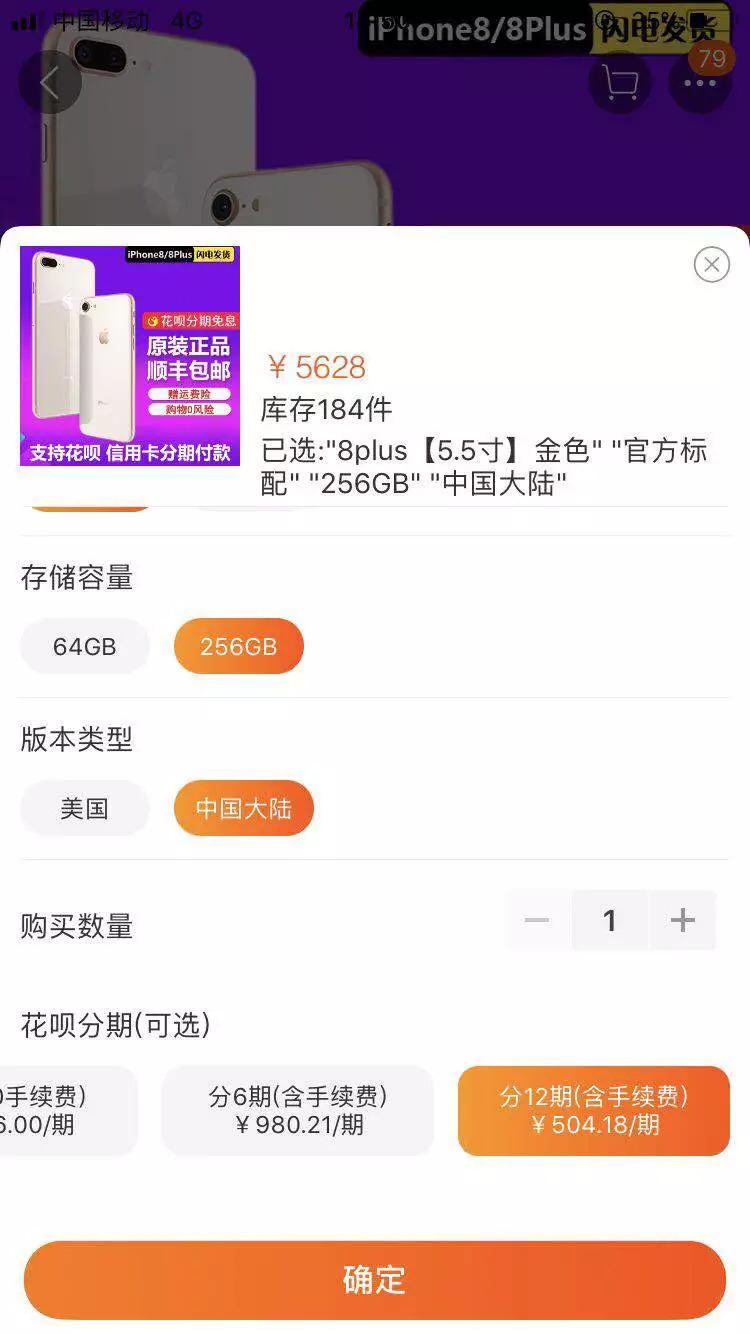Select the 256GB storage option
Viewport: 750px width, 1334px height.
(238, 646)
